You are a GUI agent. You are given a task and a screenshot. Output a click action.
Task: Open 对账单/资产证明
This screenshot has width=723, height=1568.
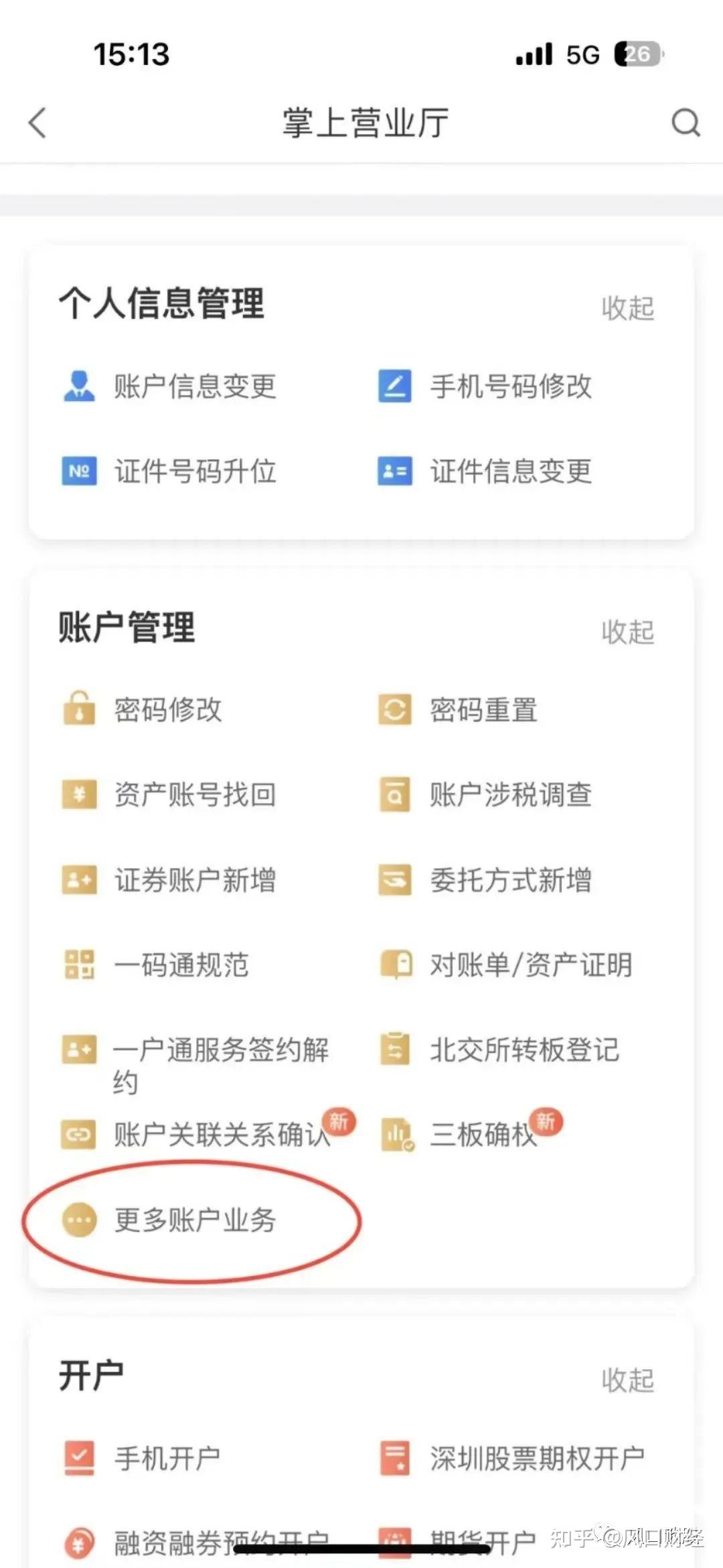point(531,965)
